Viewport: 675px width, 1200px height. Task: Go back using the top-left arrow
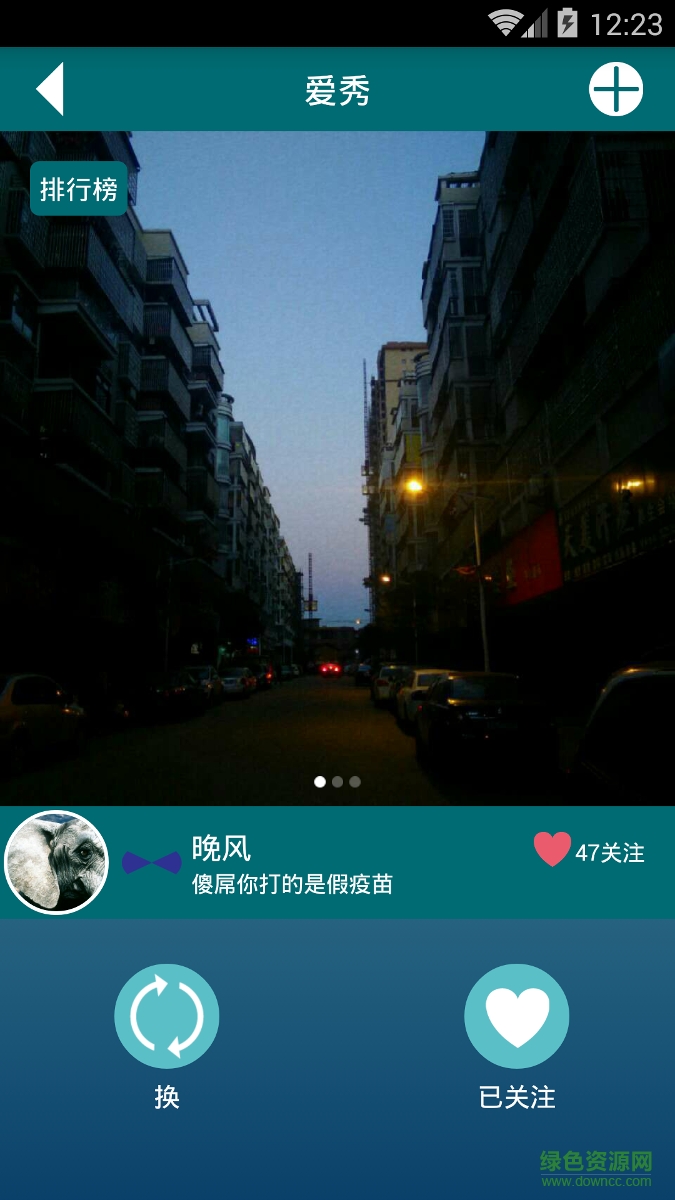click(50, 90)
